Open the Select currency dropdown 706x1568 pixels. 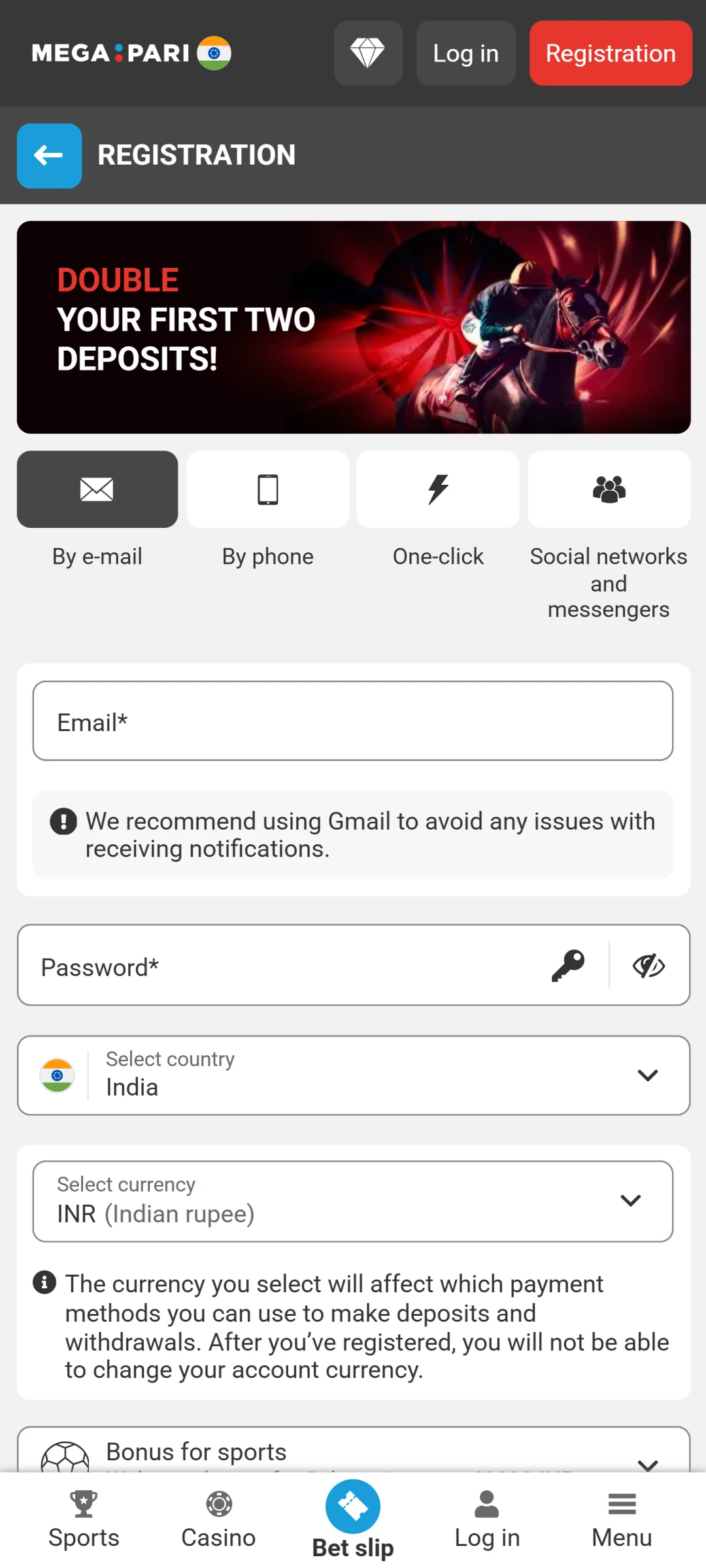tap(353, 1201)
